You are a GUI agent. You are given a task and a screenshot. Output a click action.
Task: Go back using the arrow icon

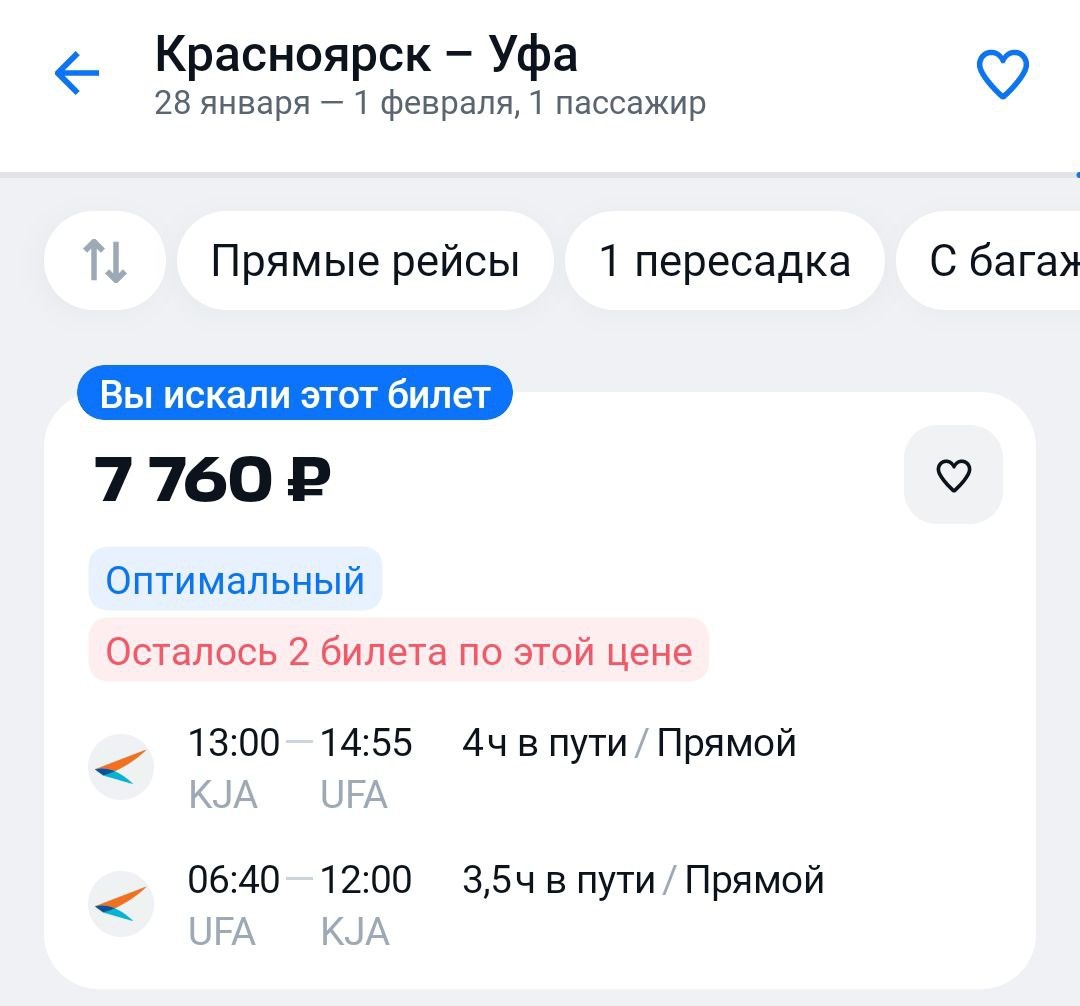tap(77, 72)
